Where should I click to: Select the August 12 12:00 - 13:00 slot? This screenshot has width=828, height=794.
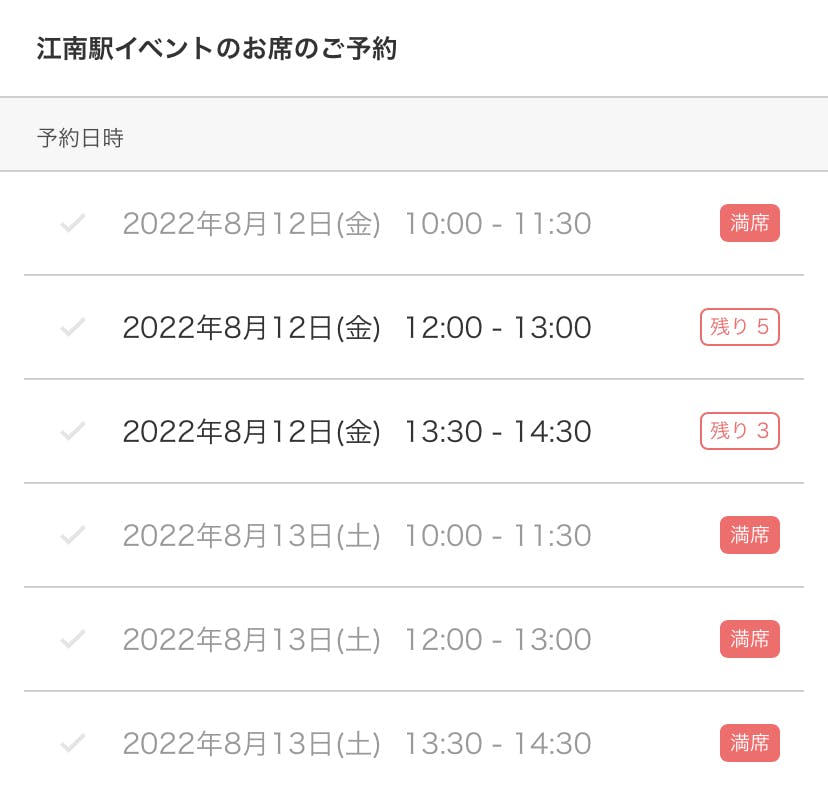pos(356,327)
